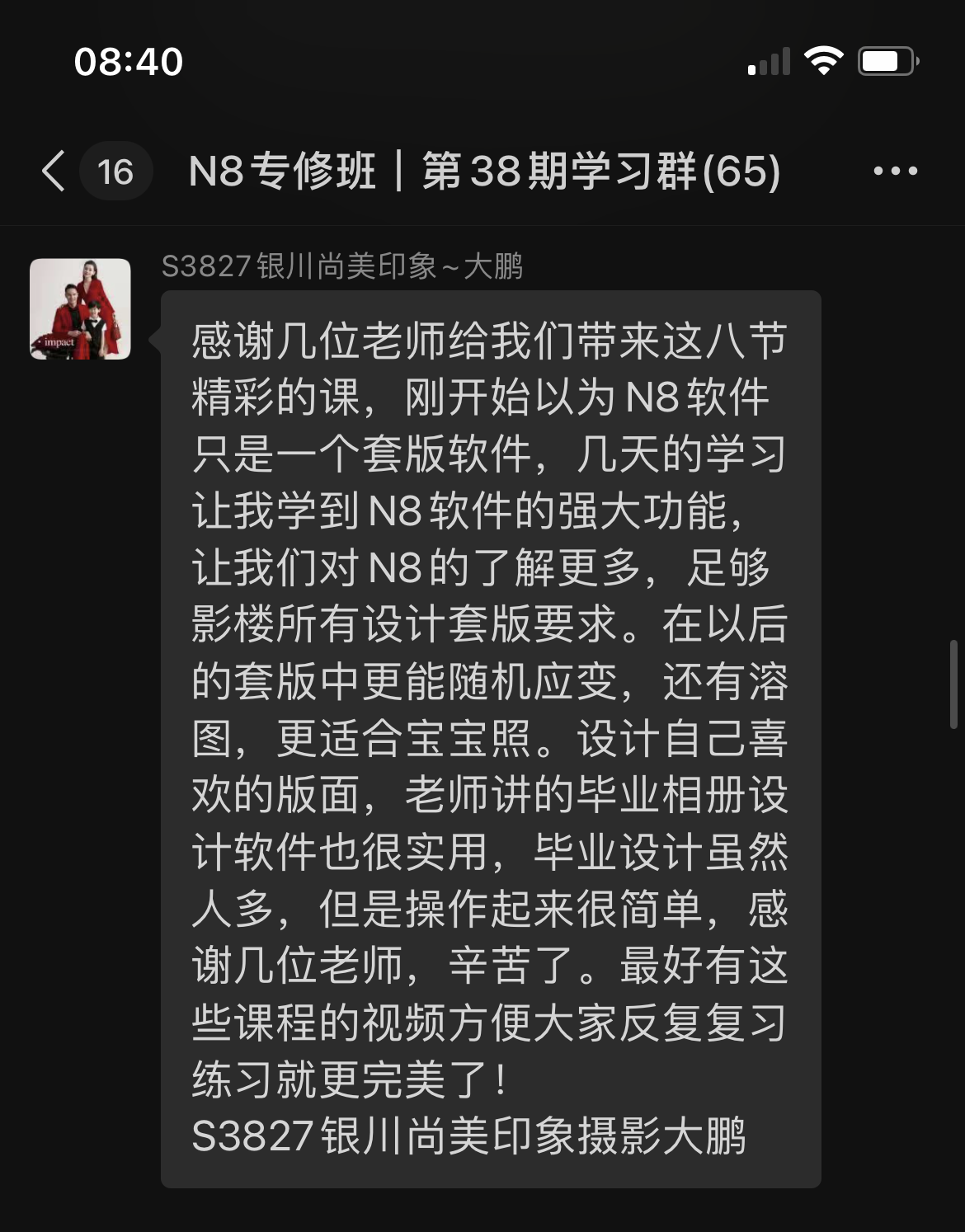The width and height of the screenshot is (965, 1232).
Task: Open the group chat overflow menu
Action: pos(895,172)
